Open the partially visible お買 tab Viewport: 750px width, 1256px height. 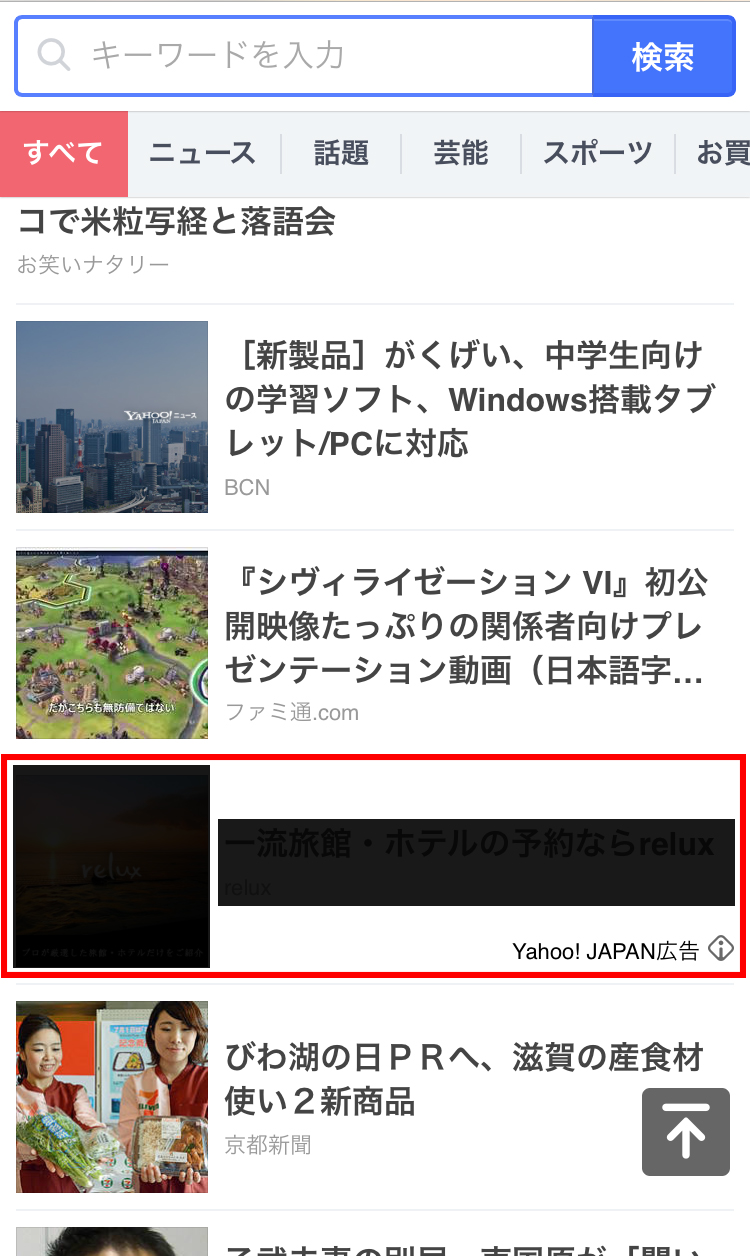pos(722,153)
